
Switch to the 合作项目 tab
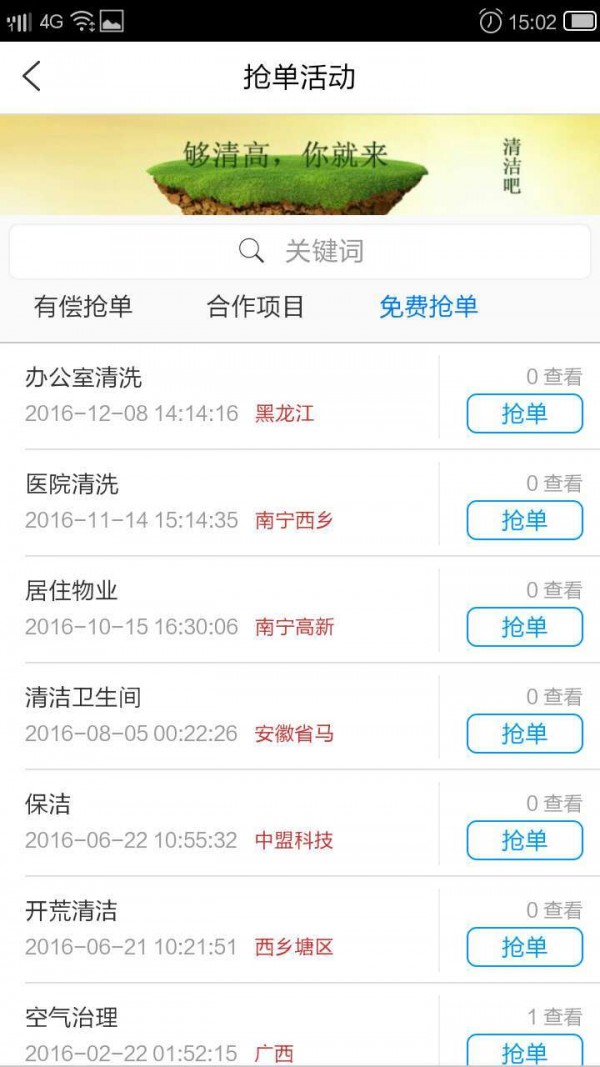(255, 307)
